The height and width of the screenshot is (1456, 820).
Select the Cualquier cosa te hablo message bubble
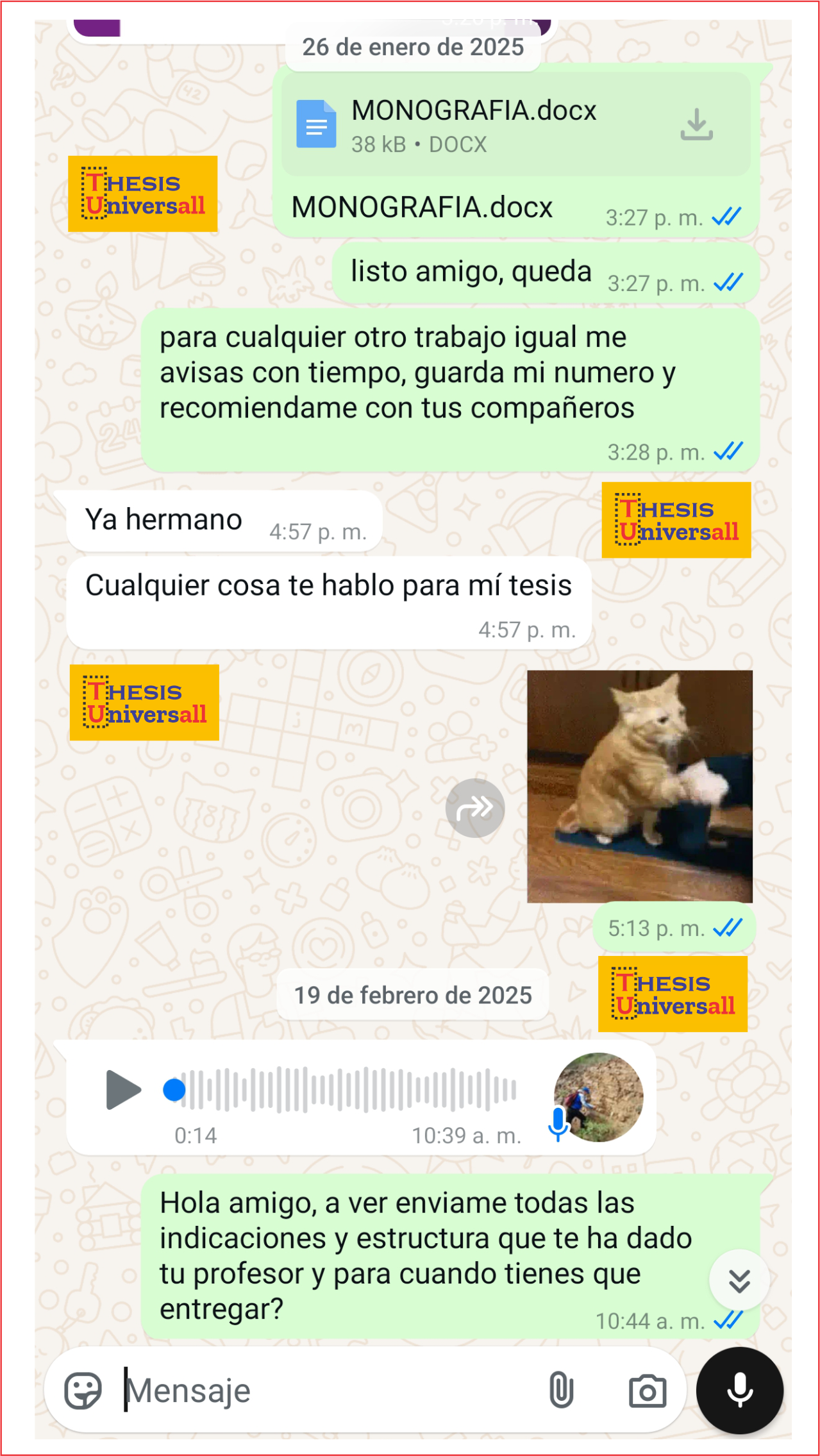tap(331, 585)
